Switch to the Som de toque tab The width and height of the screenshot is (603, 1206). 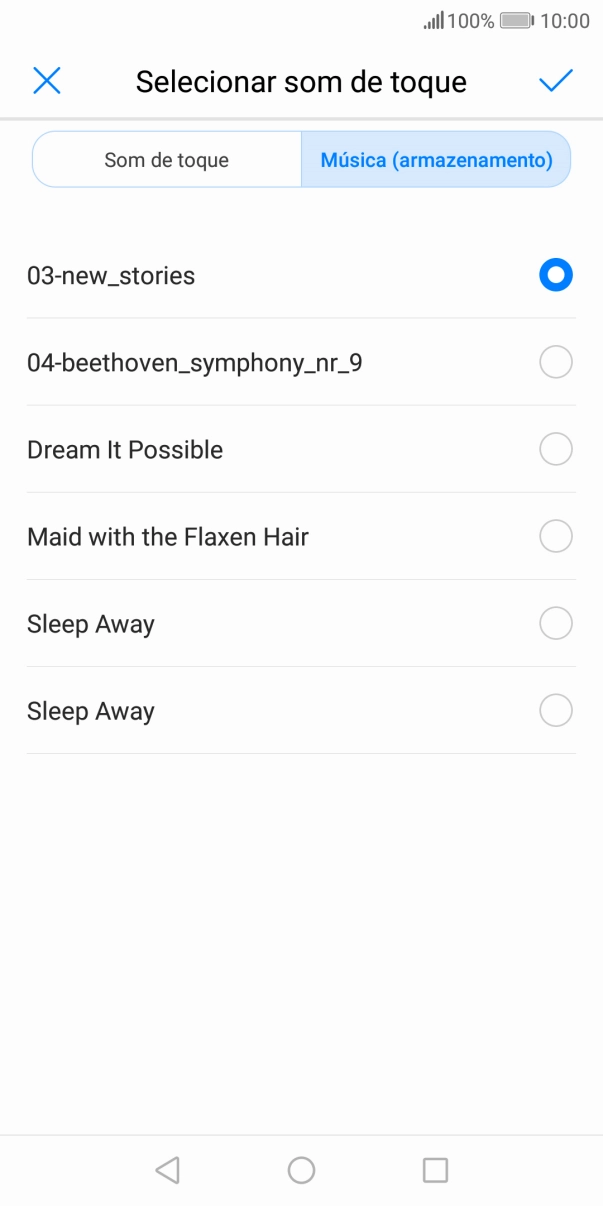[x=167, y=160]
